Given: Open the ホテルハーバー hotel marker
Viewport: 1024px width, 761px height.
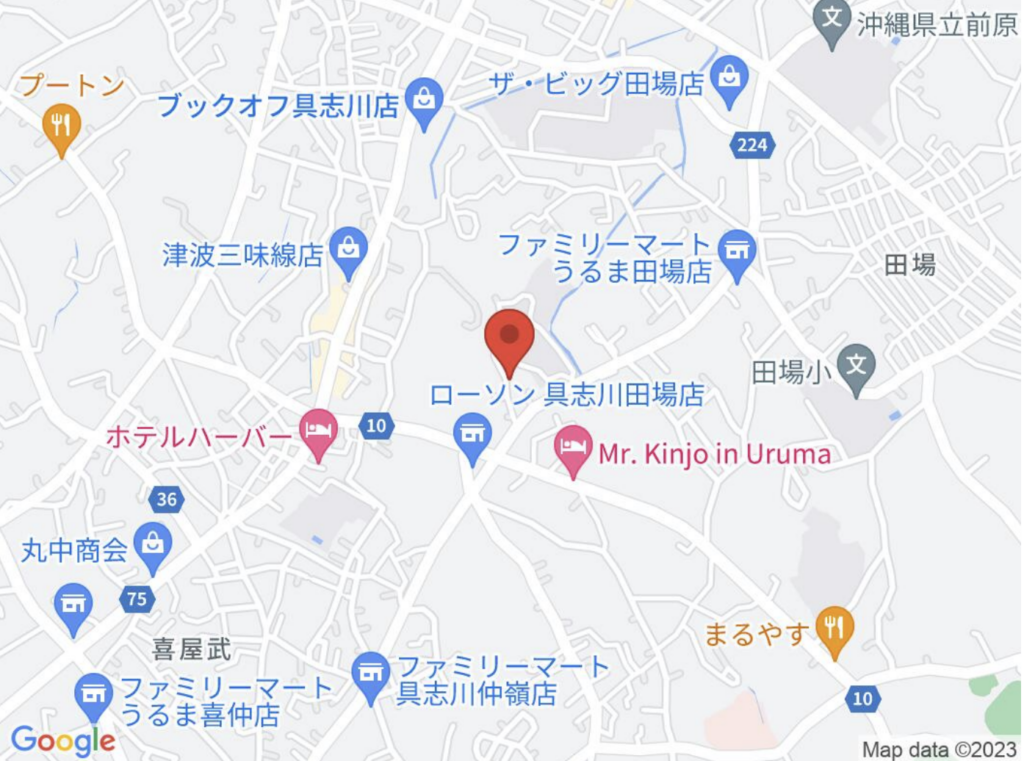Looking at the screenshot, I should coord(320,433).
